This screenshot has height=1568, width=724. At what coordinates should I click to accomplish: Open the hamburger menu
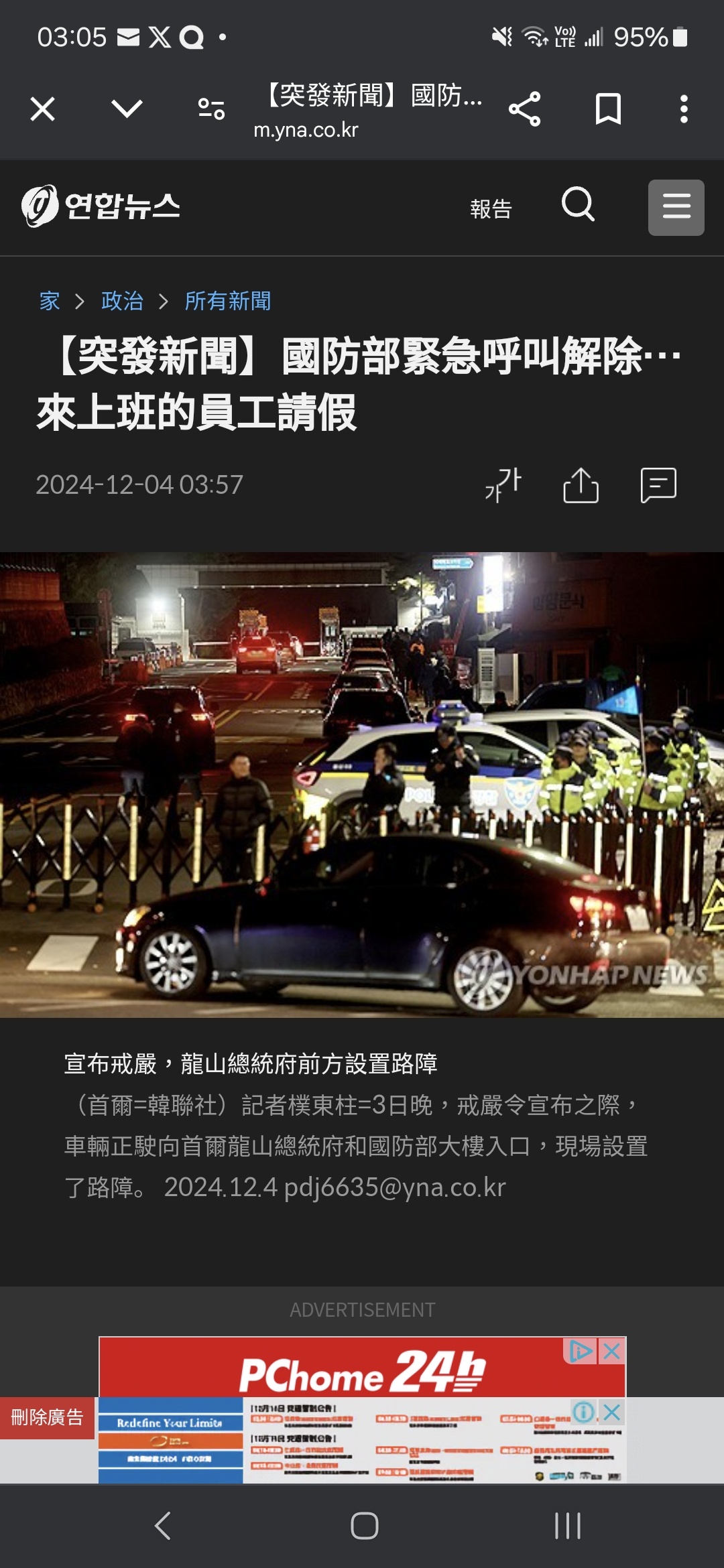pyautogui.click(x=676, y=207)
